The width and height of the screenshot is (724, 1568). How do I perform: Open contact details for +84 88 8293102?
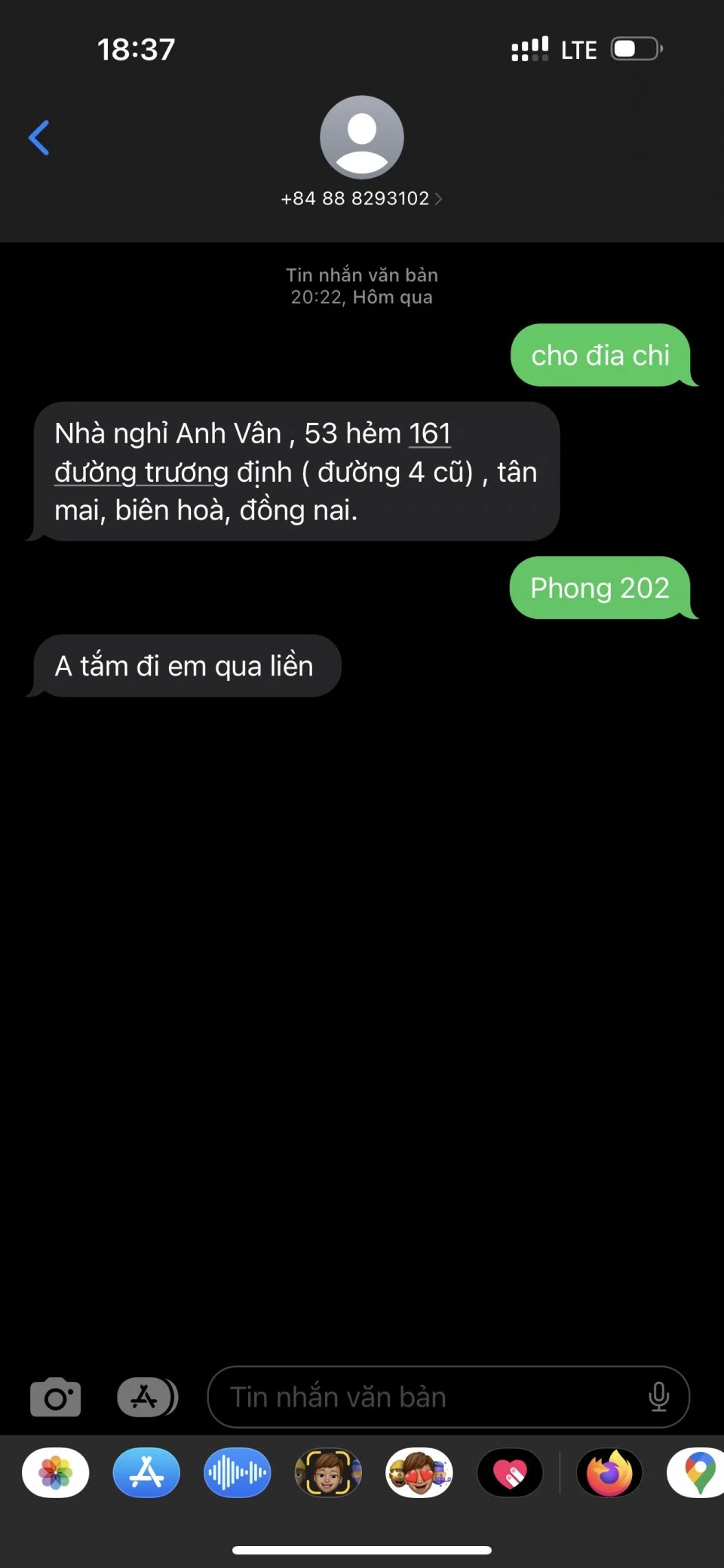point(361,198)
